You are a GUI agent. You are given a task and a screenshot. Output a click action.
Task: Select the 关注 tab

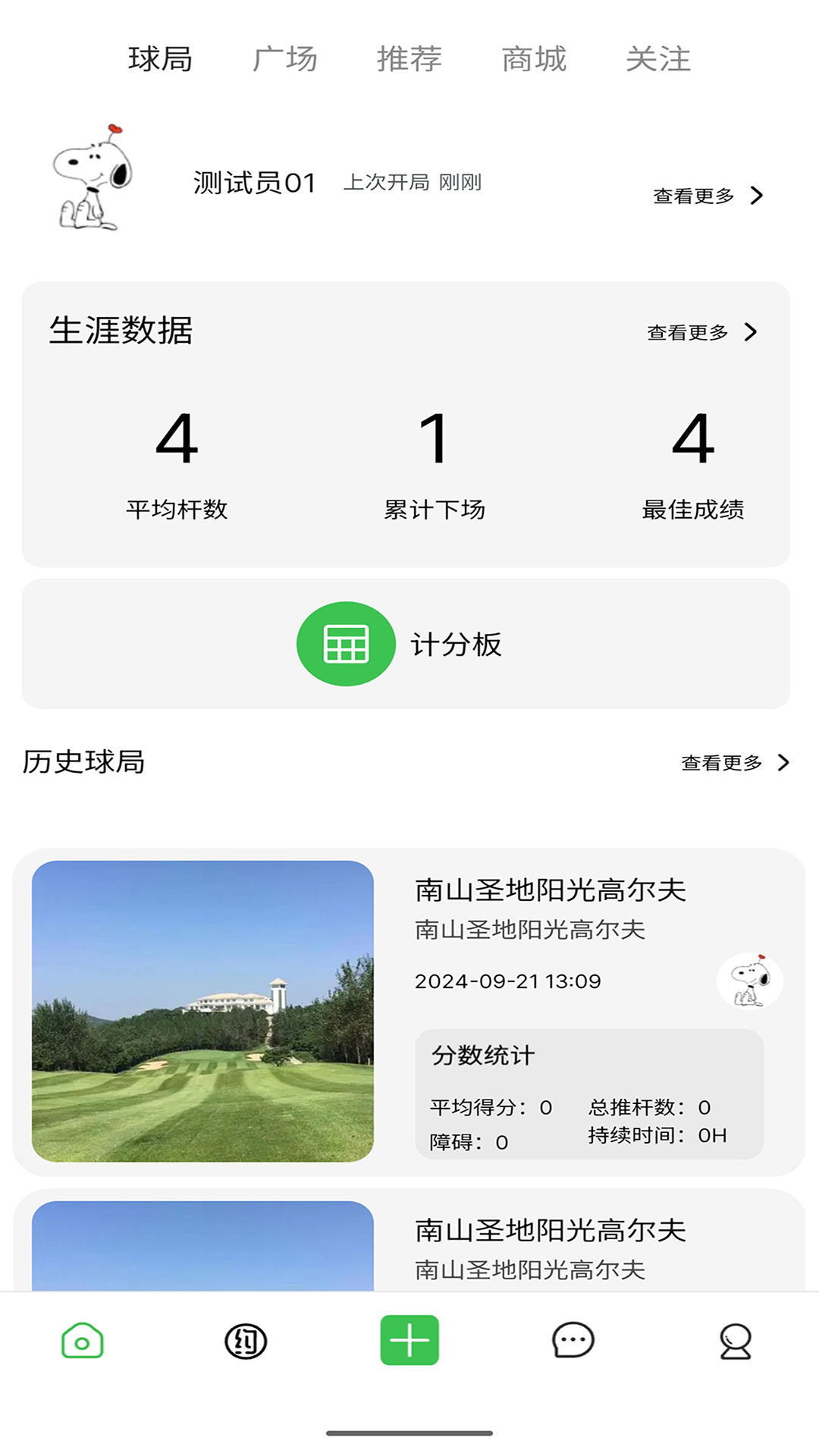click(657, 59)
